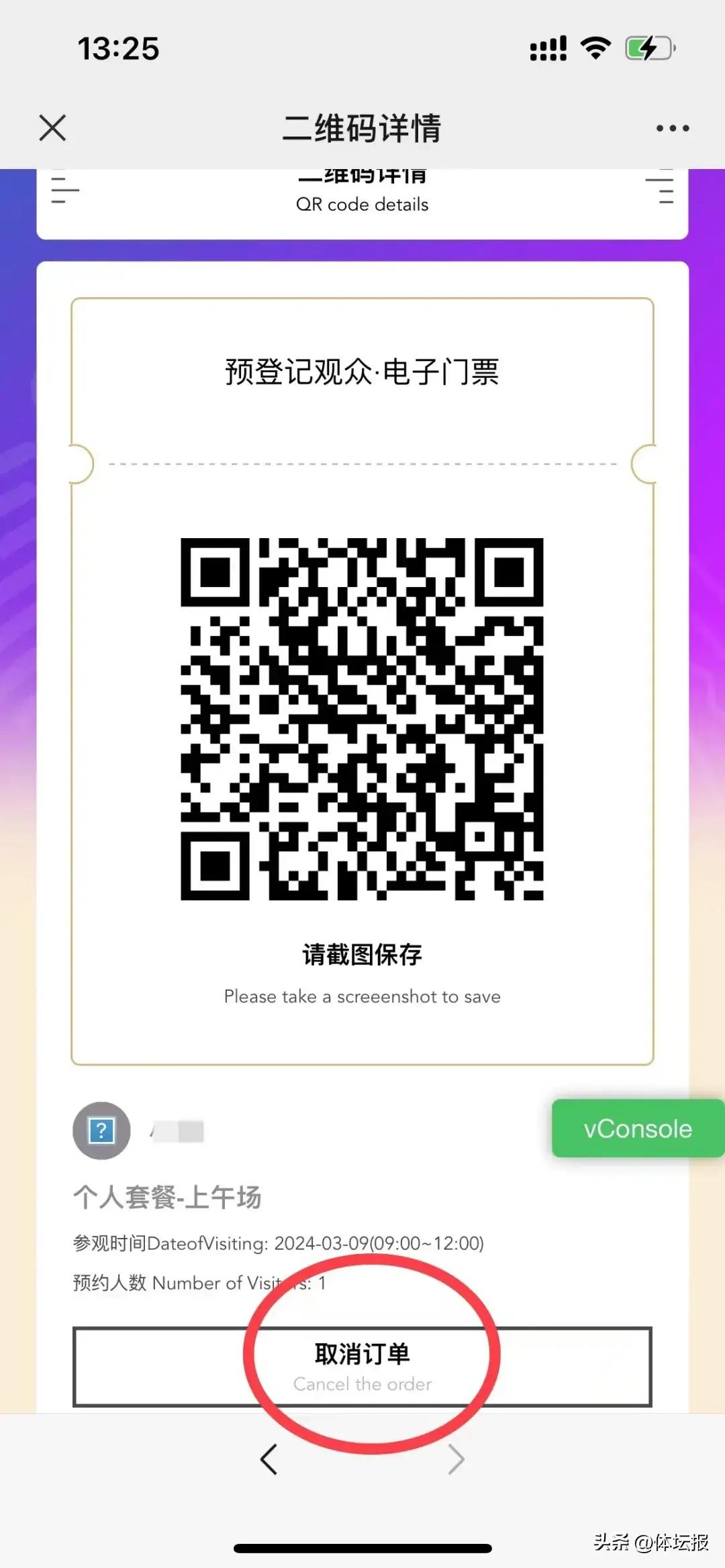Open the green vConsole button

pyautogui.click(x=637, y=1129)
